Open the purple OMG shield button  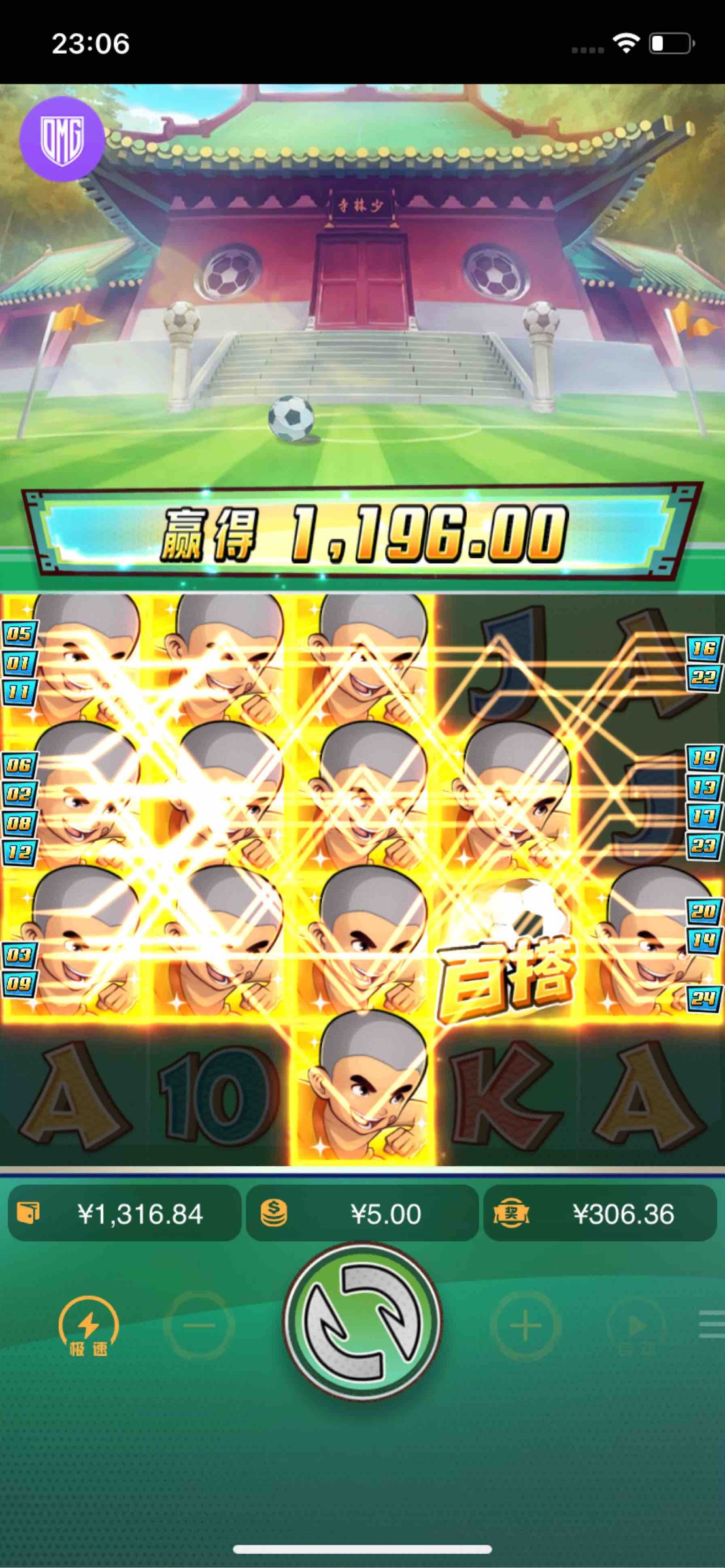click(62, 139)
